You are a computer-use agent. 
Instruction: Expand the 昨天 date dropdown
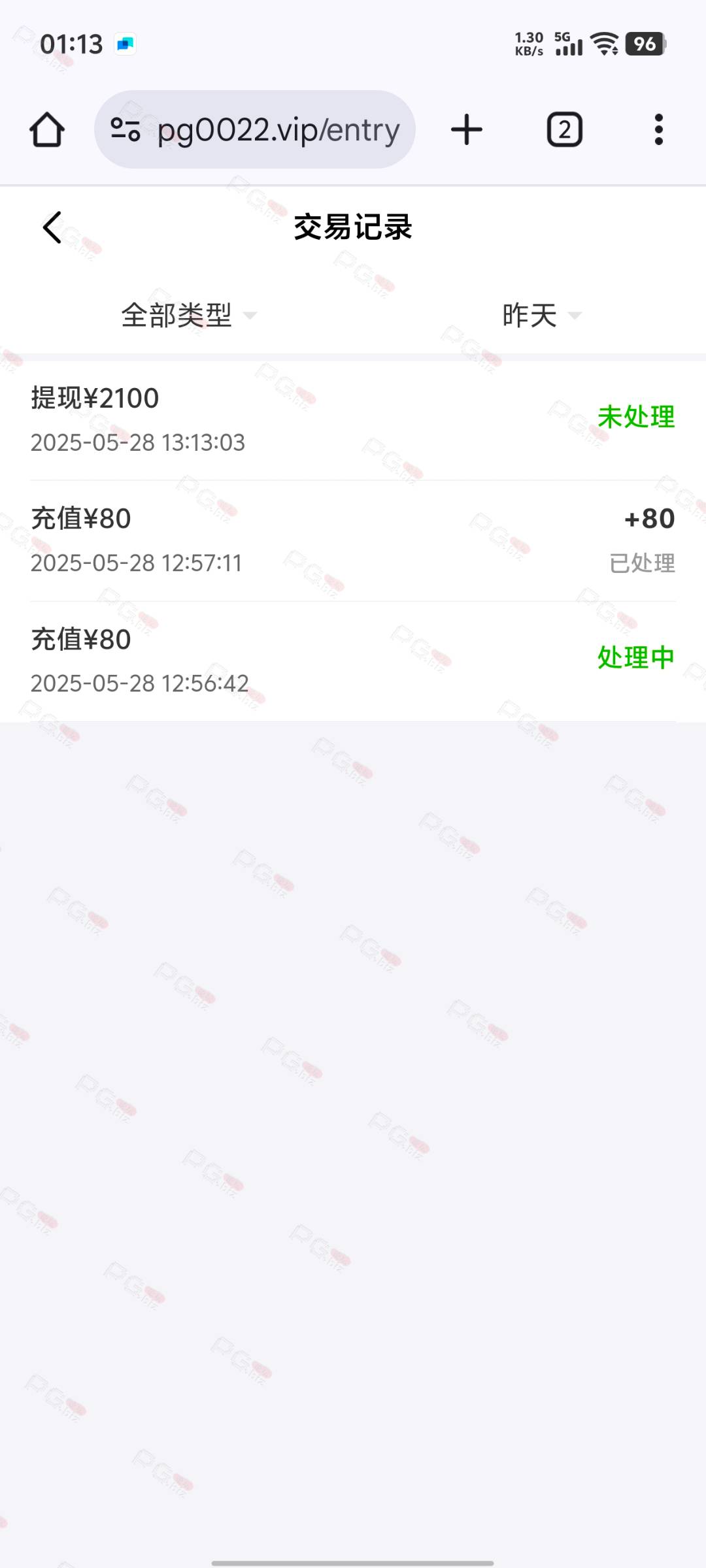[x=542, y=316]
